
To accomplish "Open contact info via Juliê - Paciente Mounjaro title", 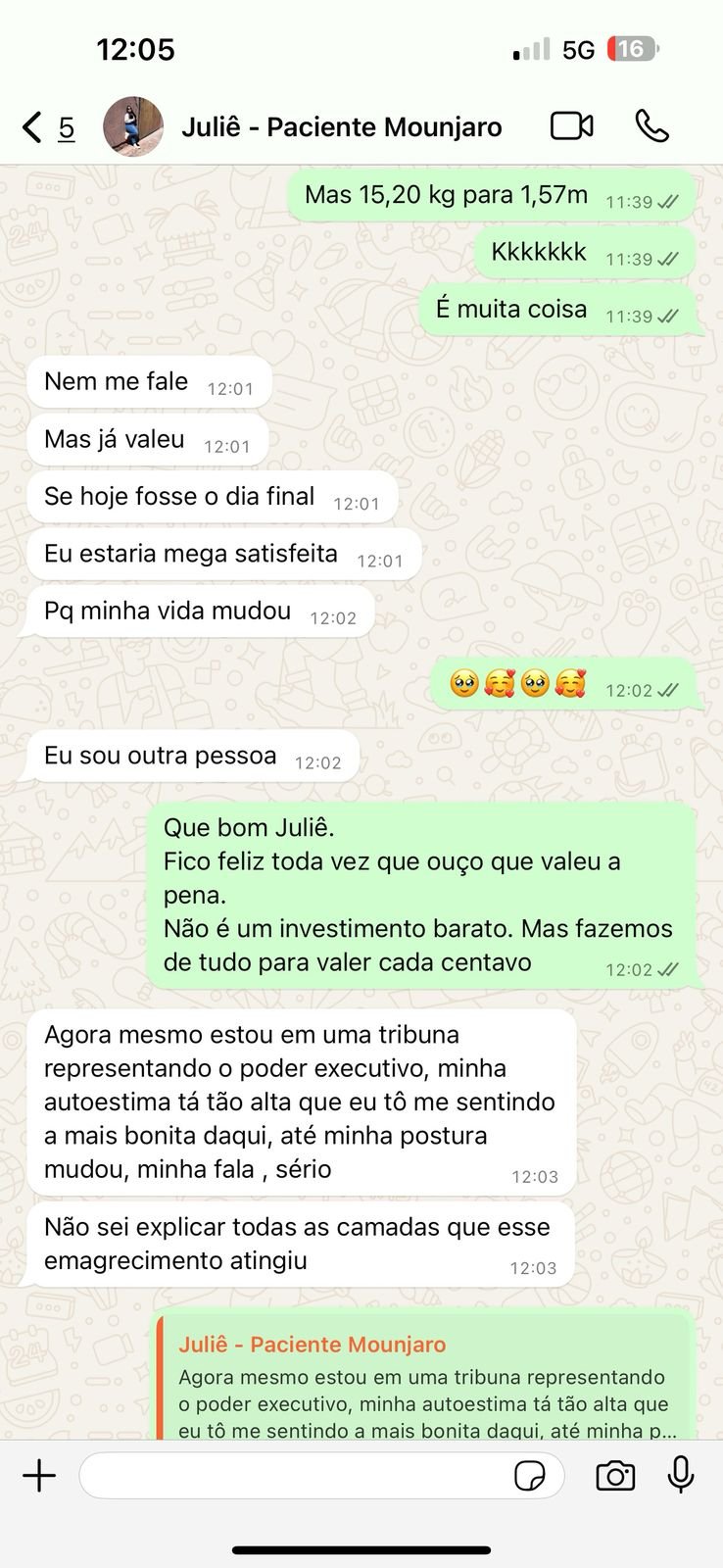I will coord(342,125).
